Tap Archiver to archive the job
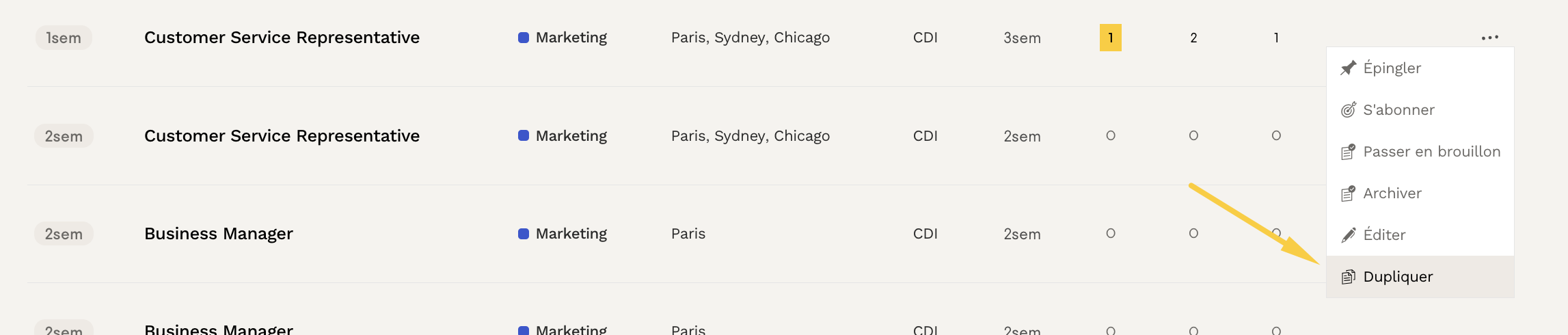Image resolution: width=1568 pixels, height=335 pixels. pyautogui.click(x=1392, y=193)
